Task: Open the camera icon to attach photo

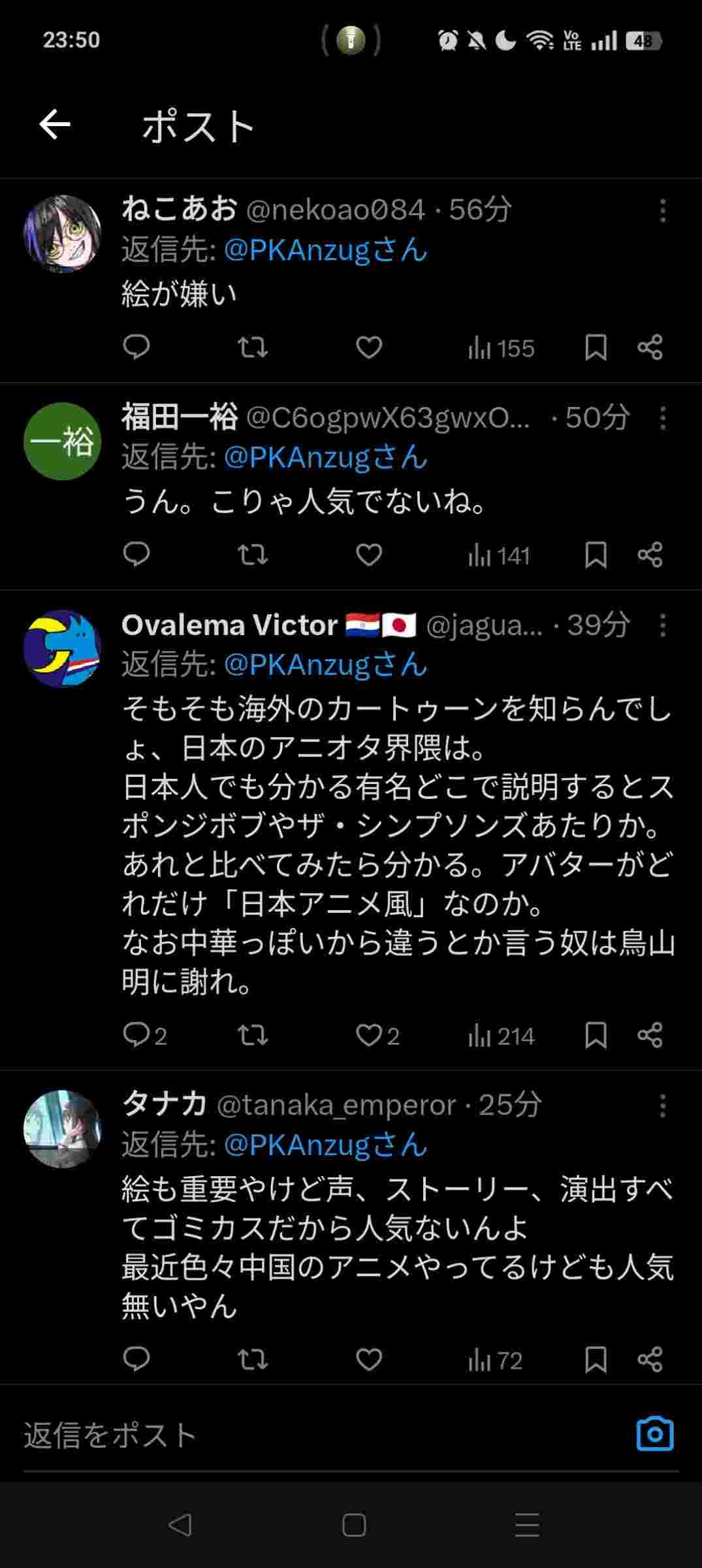Action: (654, 1434)
